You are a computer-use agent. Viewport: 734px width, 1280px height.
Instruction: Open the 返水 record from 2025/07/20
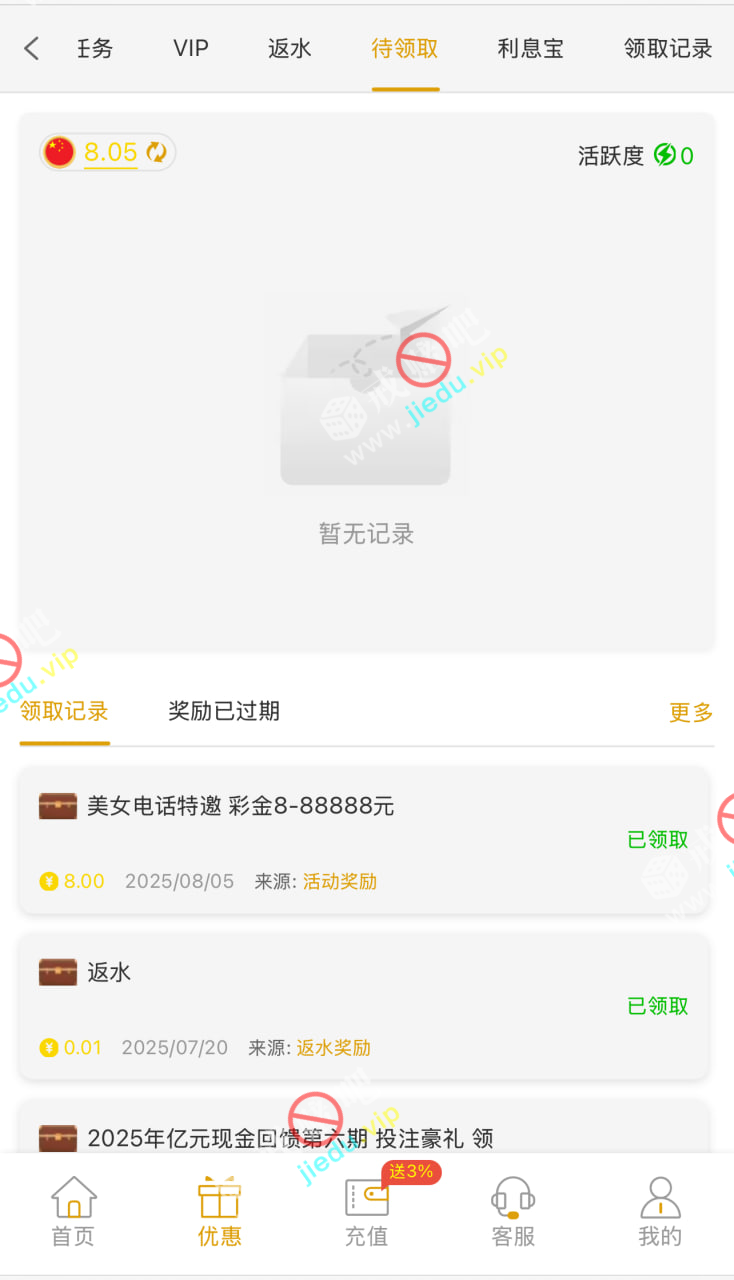[364, 1006]
